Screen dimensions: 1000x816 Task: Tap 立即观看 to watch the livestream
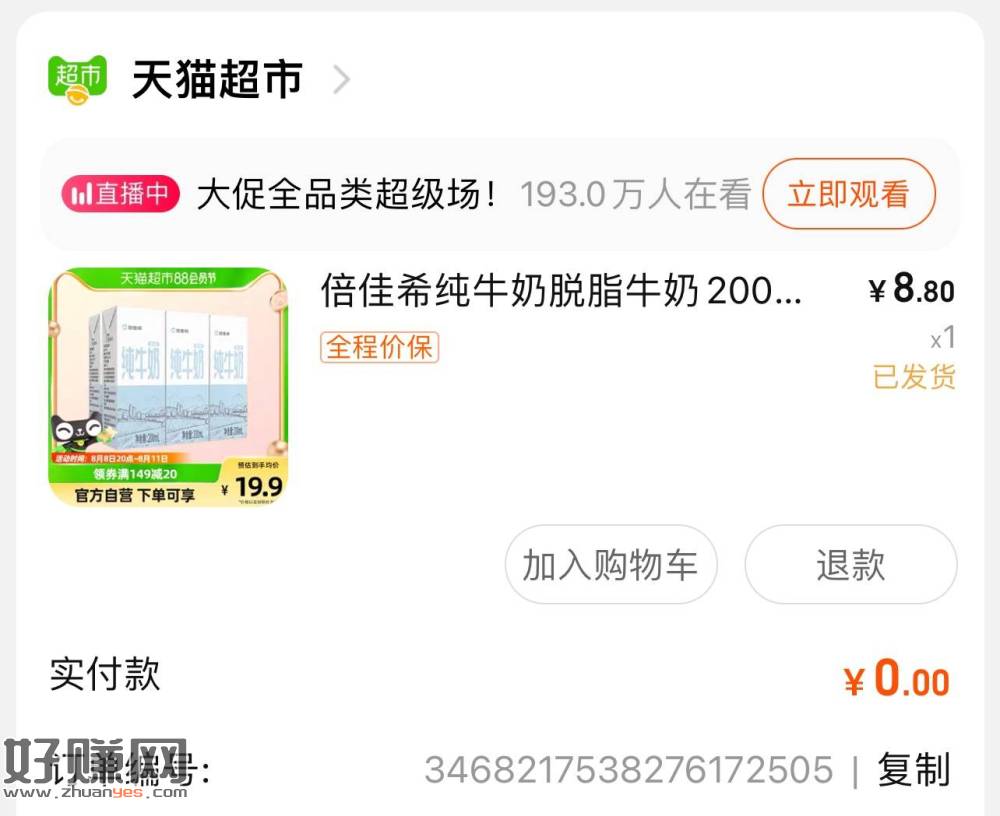pos(848,194)
